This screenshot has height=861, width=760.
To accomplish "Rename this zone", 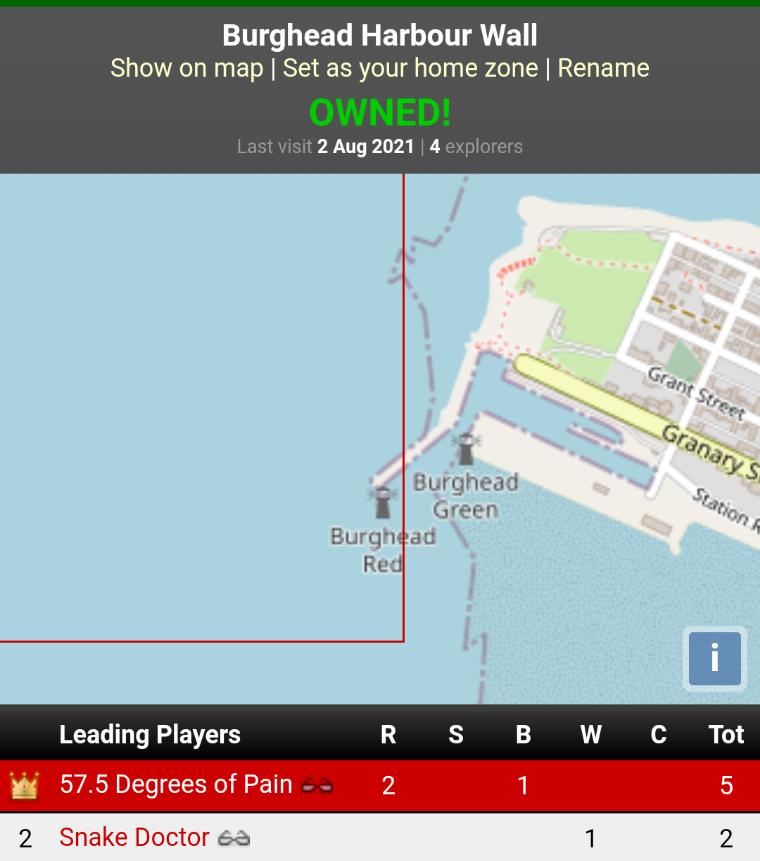I will click(x=603, y=68).
